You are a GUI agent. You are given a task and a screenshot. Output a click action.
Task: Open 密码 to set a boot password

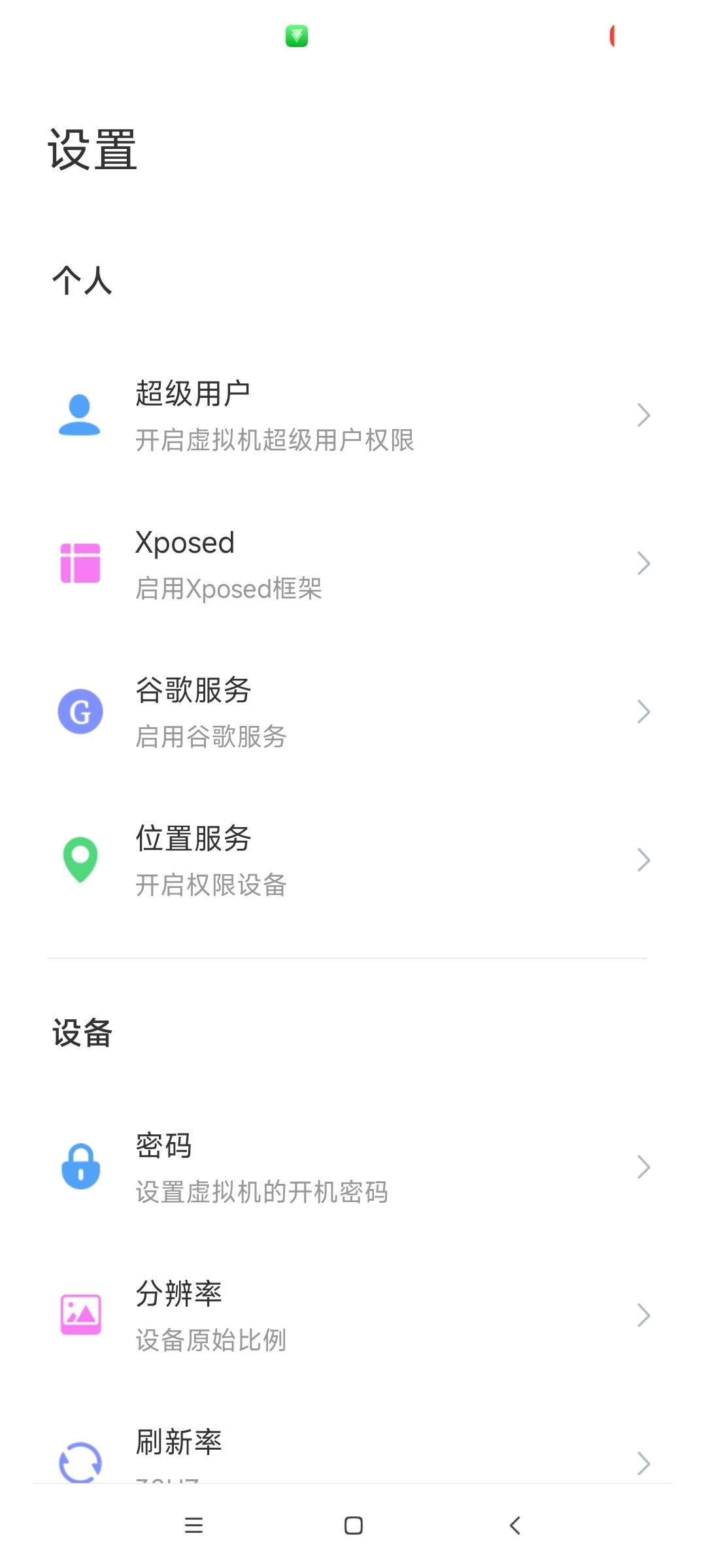click(644, 1167)
